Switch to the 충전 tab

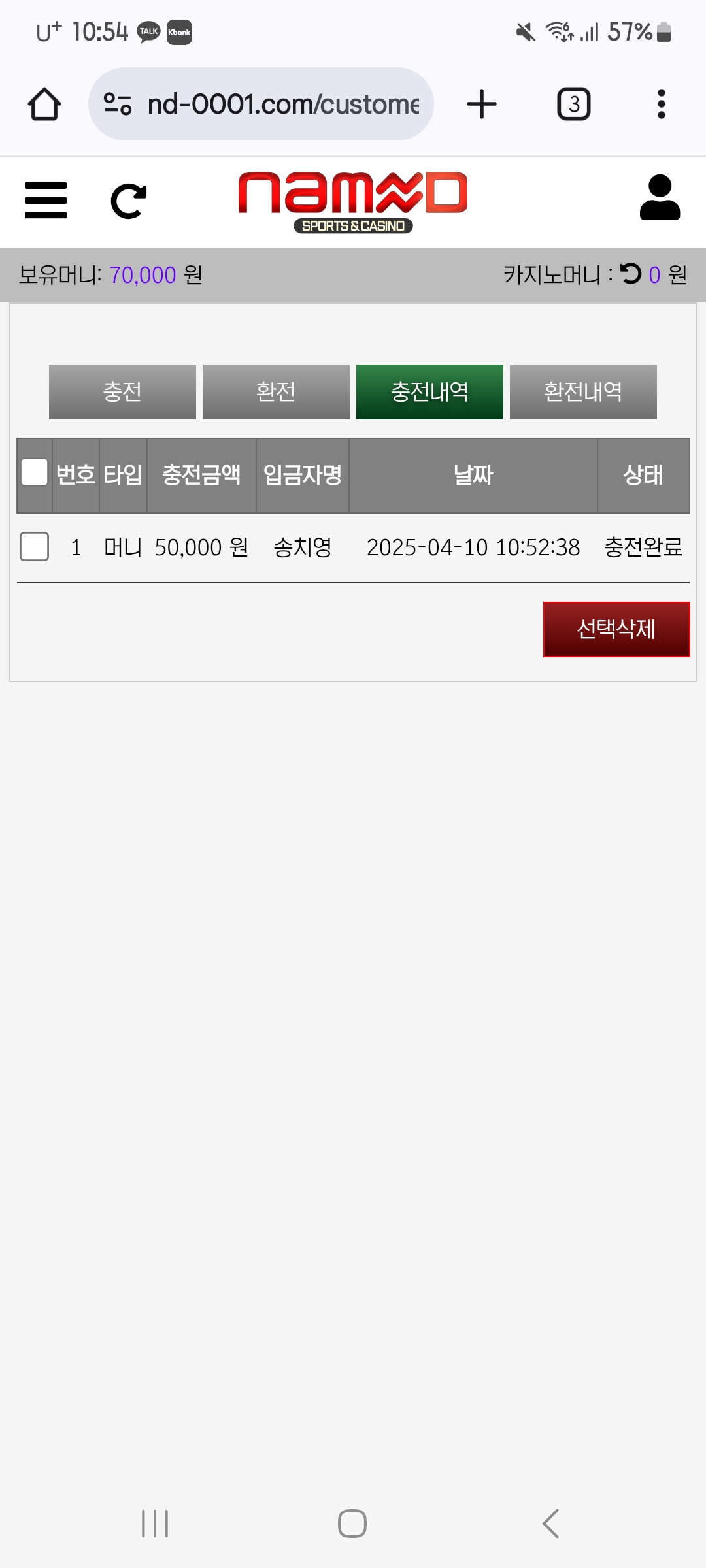coord(122,392)
